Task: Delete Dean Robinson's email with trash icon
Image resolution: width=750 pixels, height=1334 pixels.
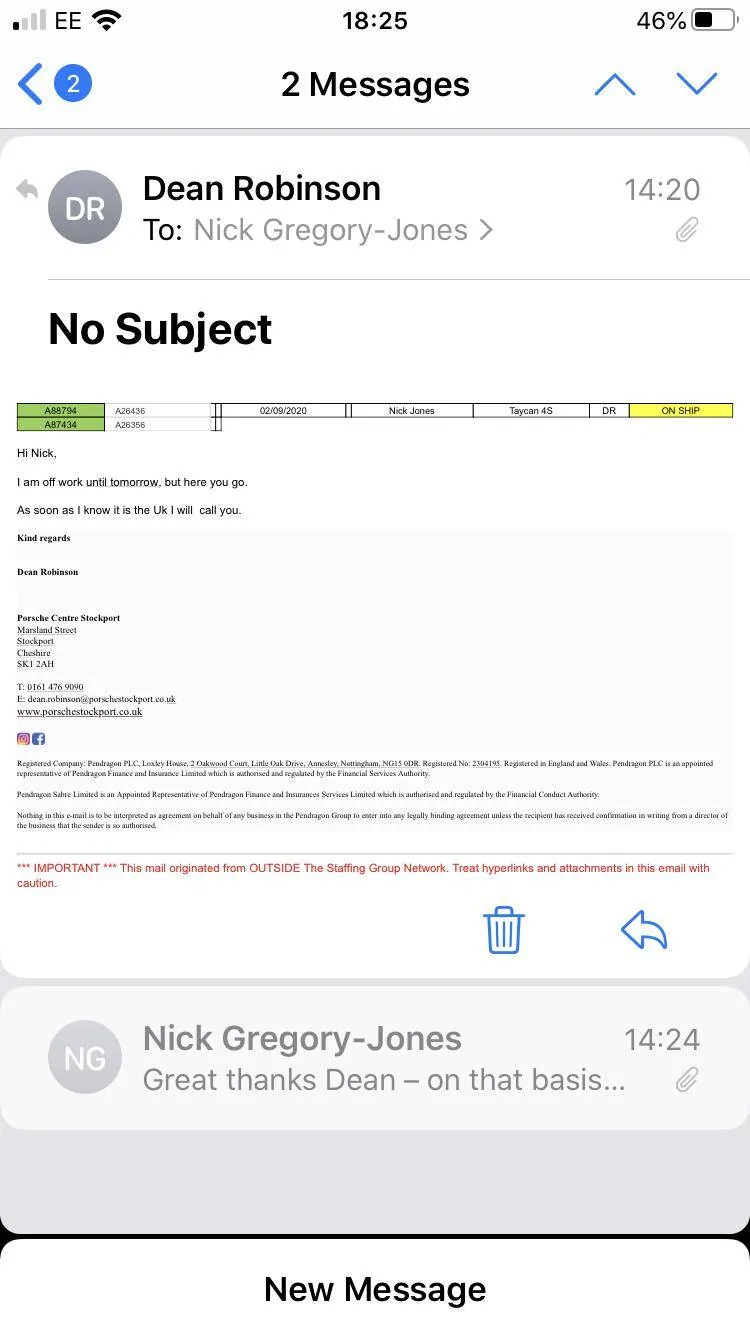Action: pyautogui.click(x=504, y=930)
